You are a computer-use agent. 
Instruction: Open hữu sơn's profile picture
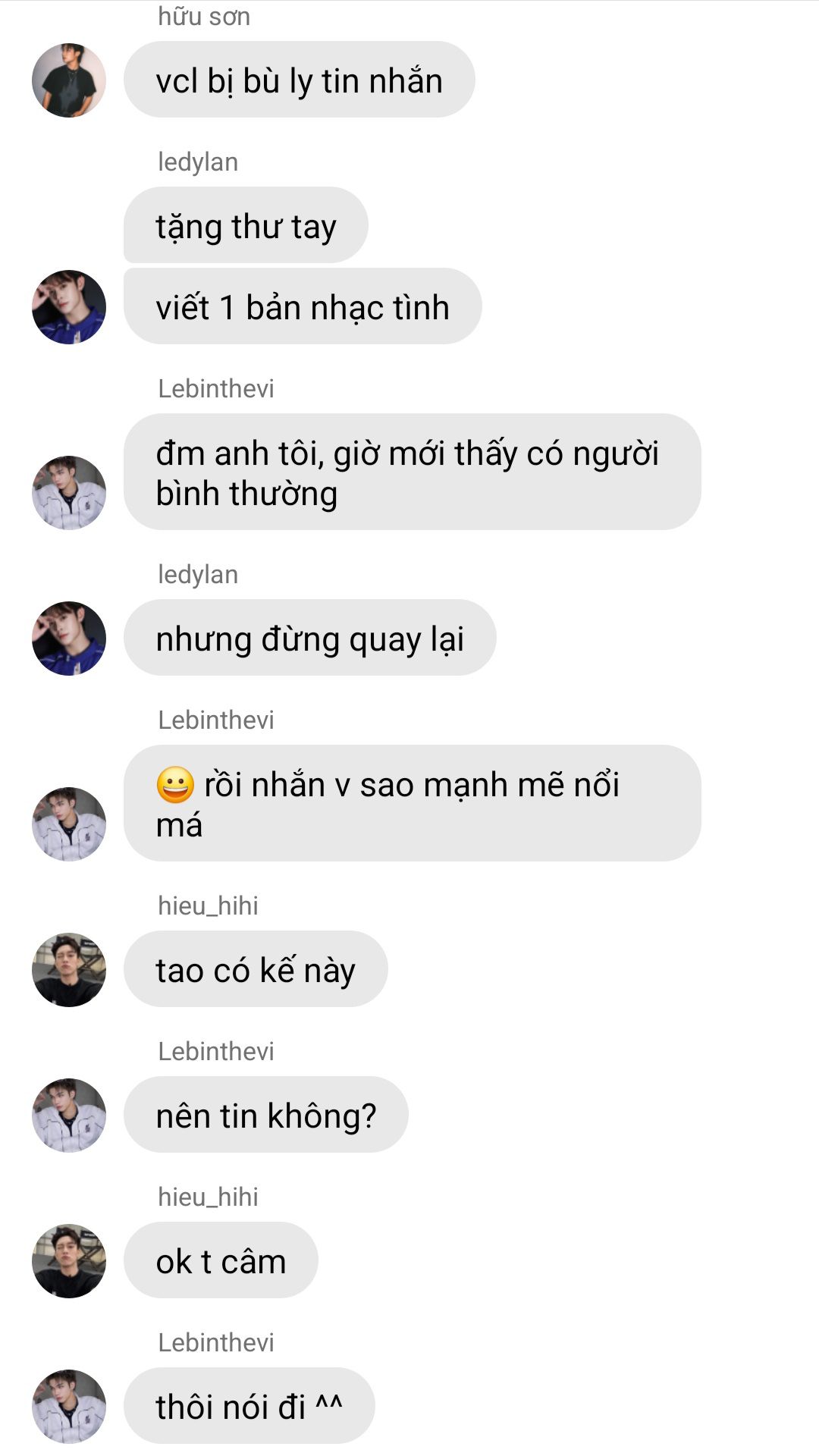tap(69, 80)
